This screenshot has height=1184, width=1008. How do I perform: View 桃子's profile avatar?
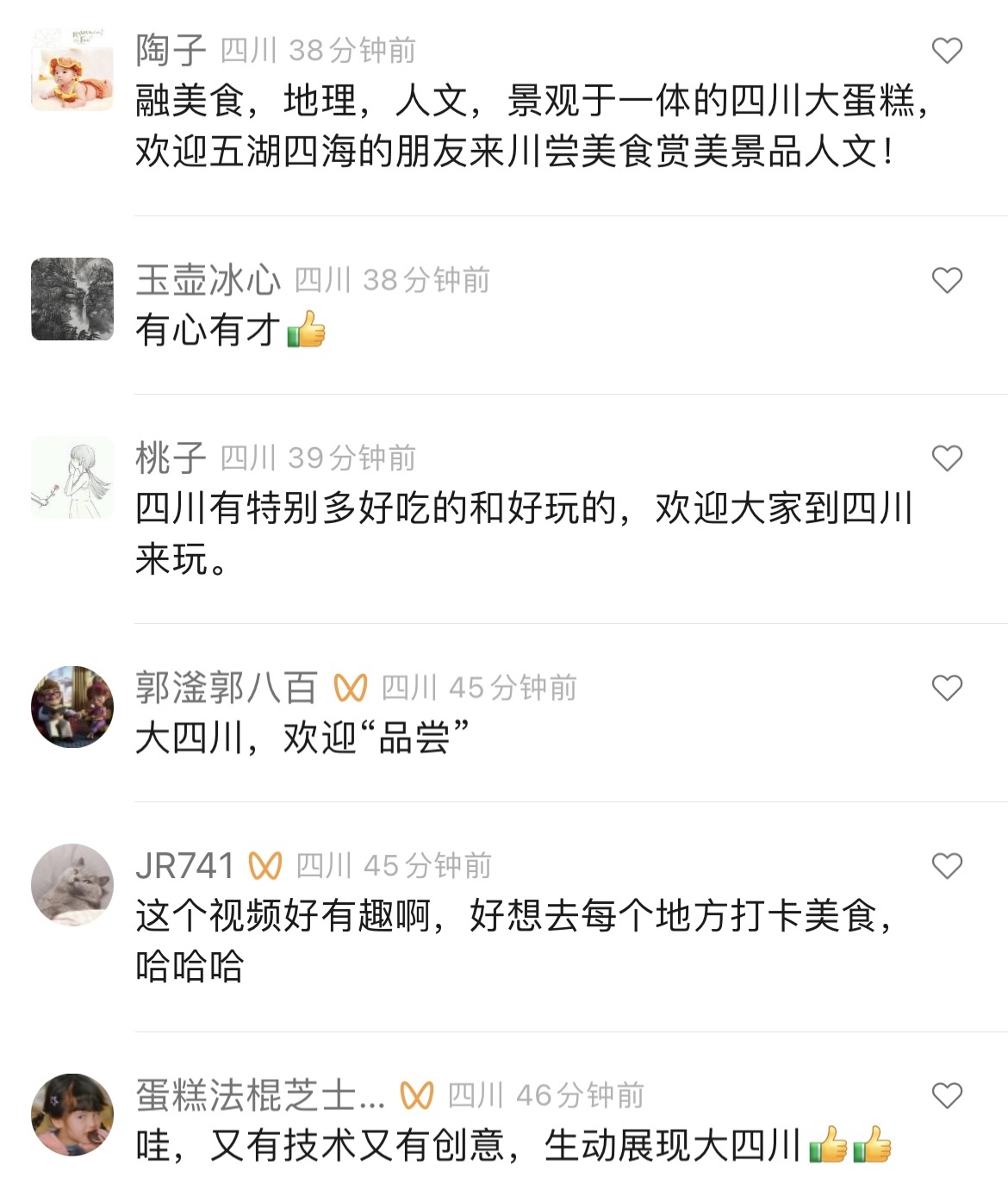(x=72, y=477)
